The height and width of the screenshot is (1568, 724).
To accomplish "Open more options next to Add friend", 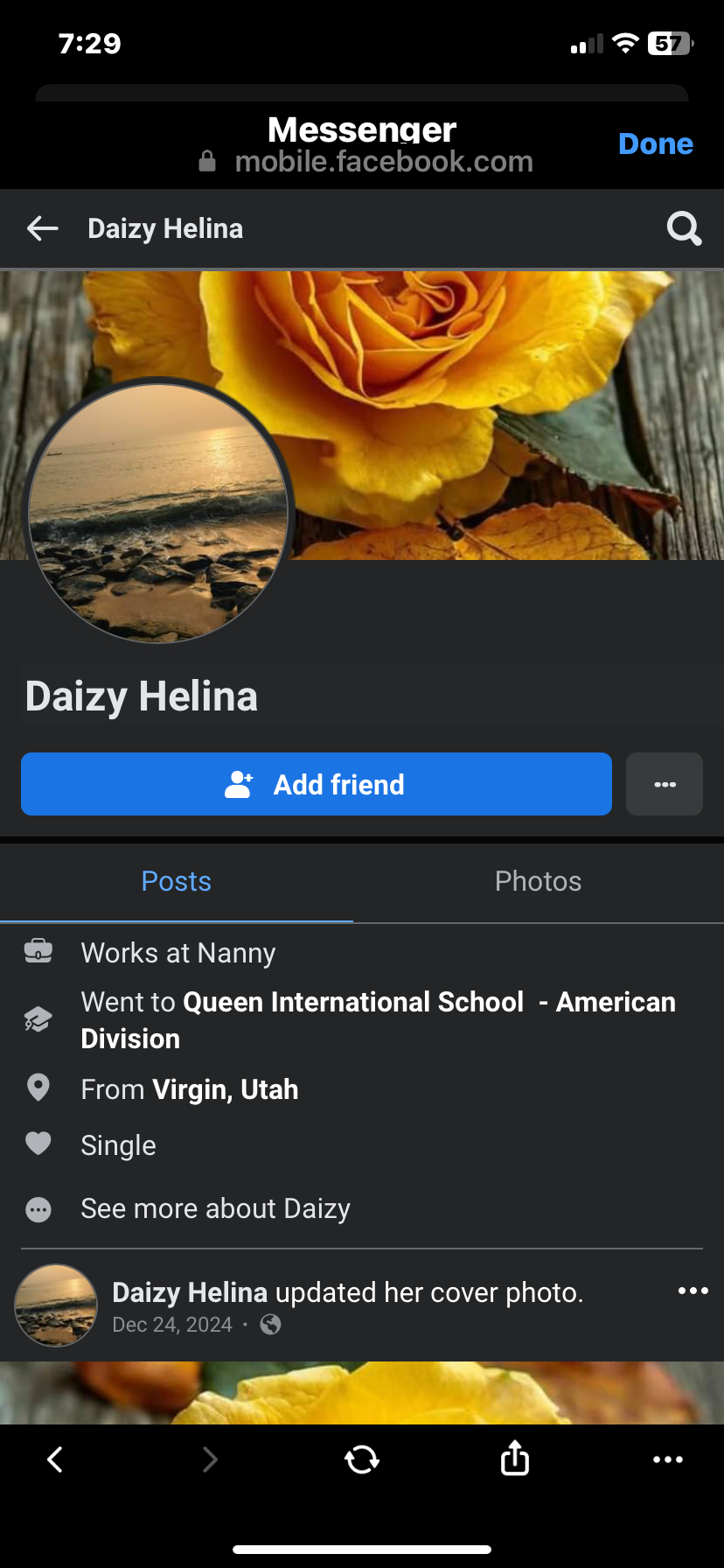I will coord(665,784).
